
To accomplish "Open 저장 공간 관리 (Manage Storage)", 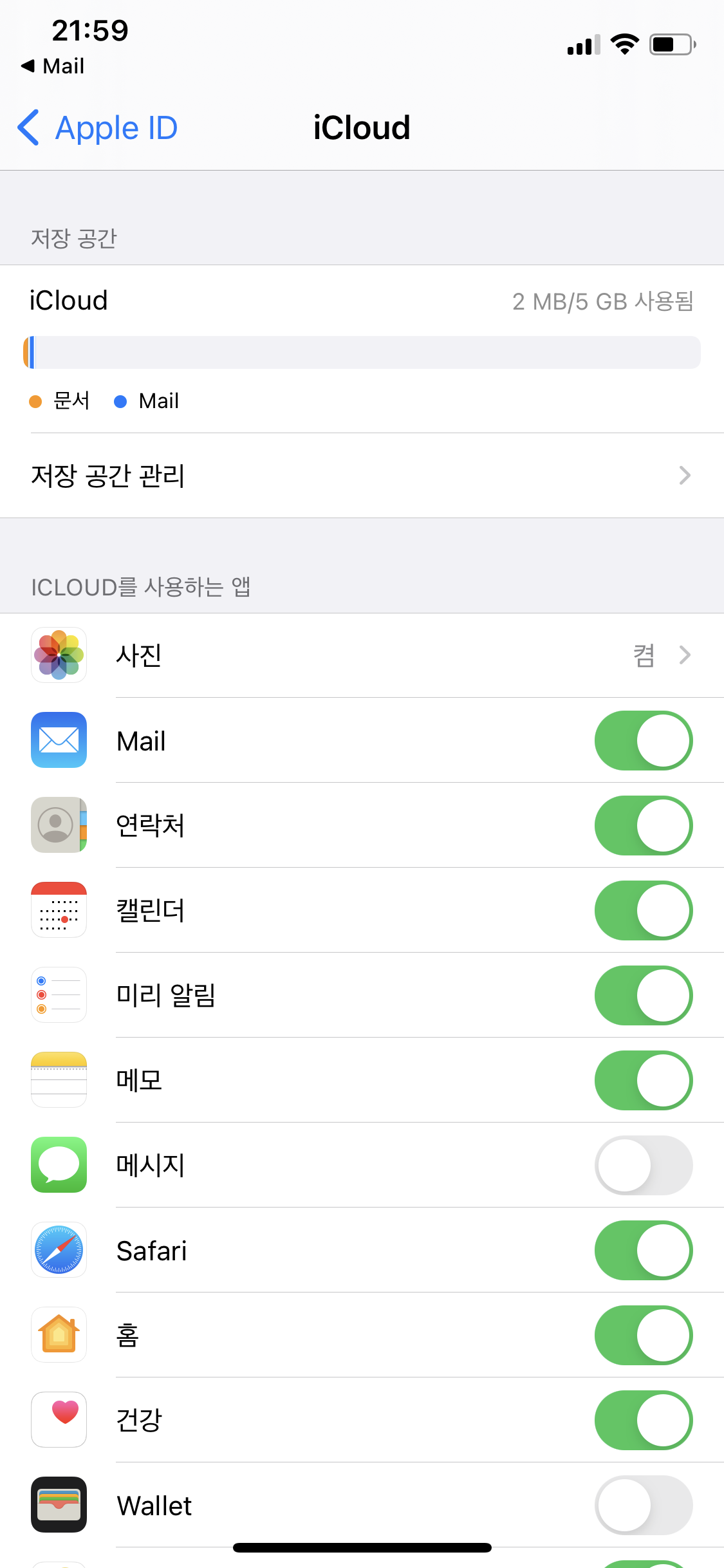I will click(x=362, y=476).
